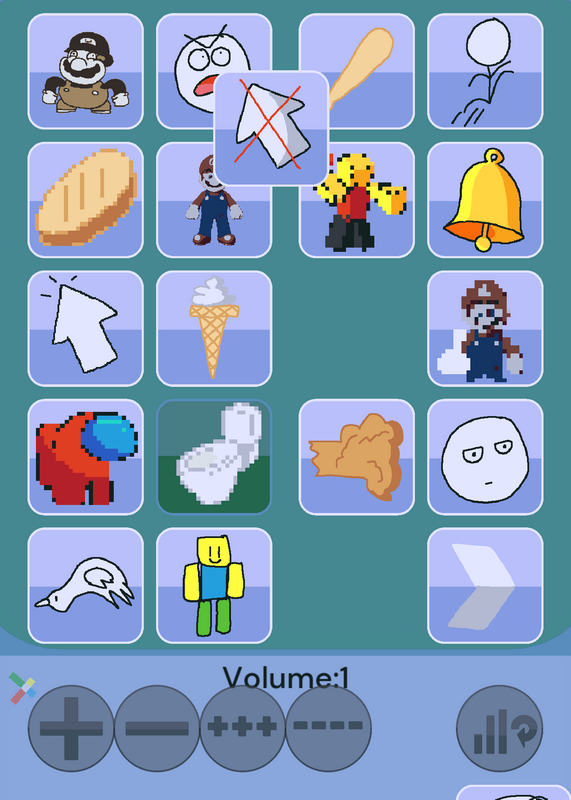Select the bread loaf tile
571x800 pixels.
[x=85, y=200]
